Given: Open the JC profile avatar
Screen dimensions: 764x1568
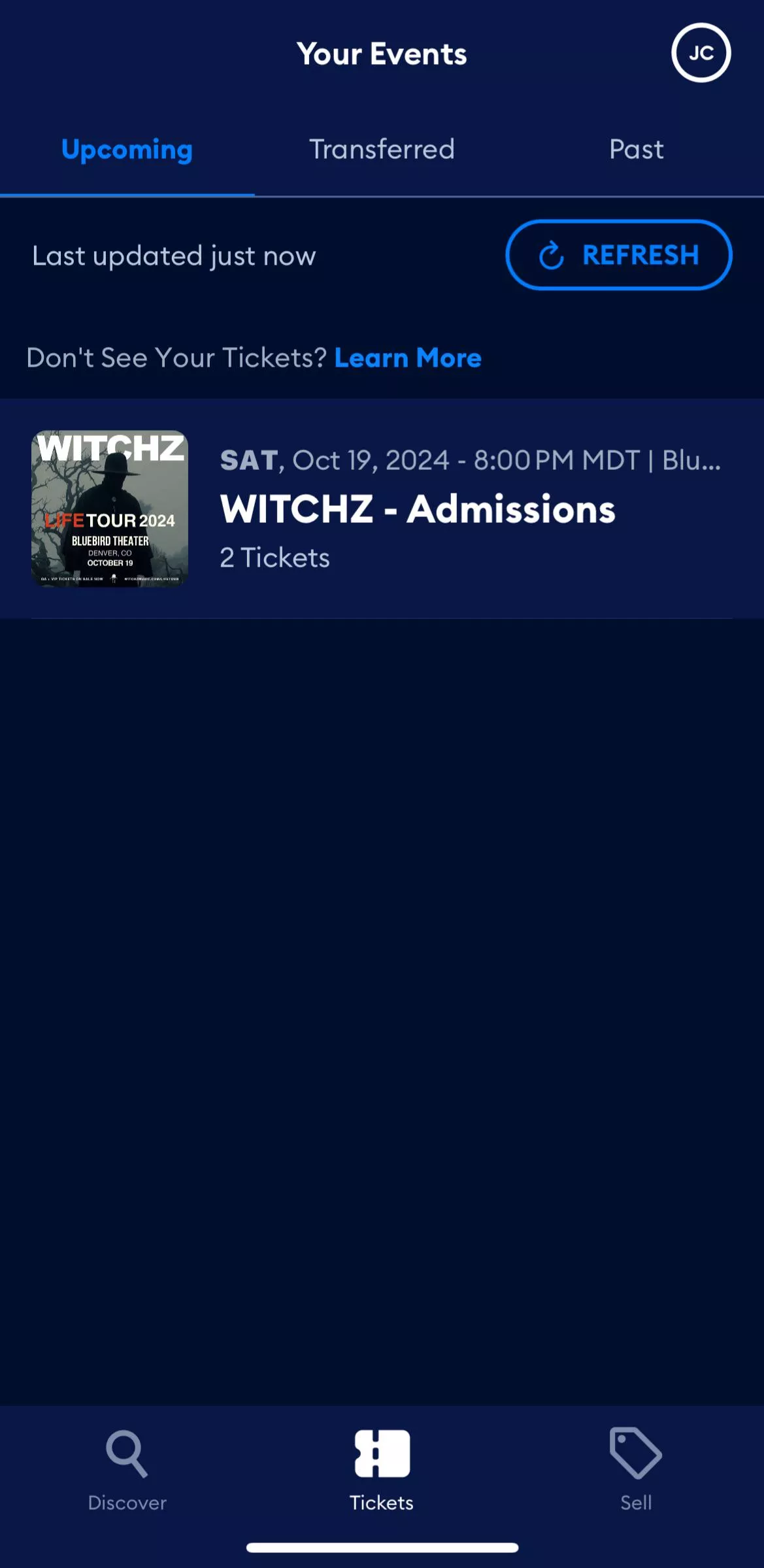Looking at the screenshot, I should (x=701, y=53).
